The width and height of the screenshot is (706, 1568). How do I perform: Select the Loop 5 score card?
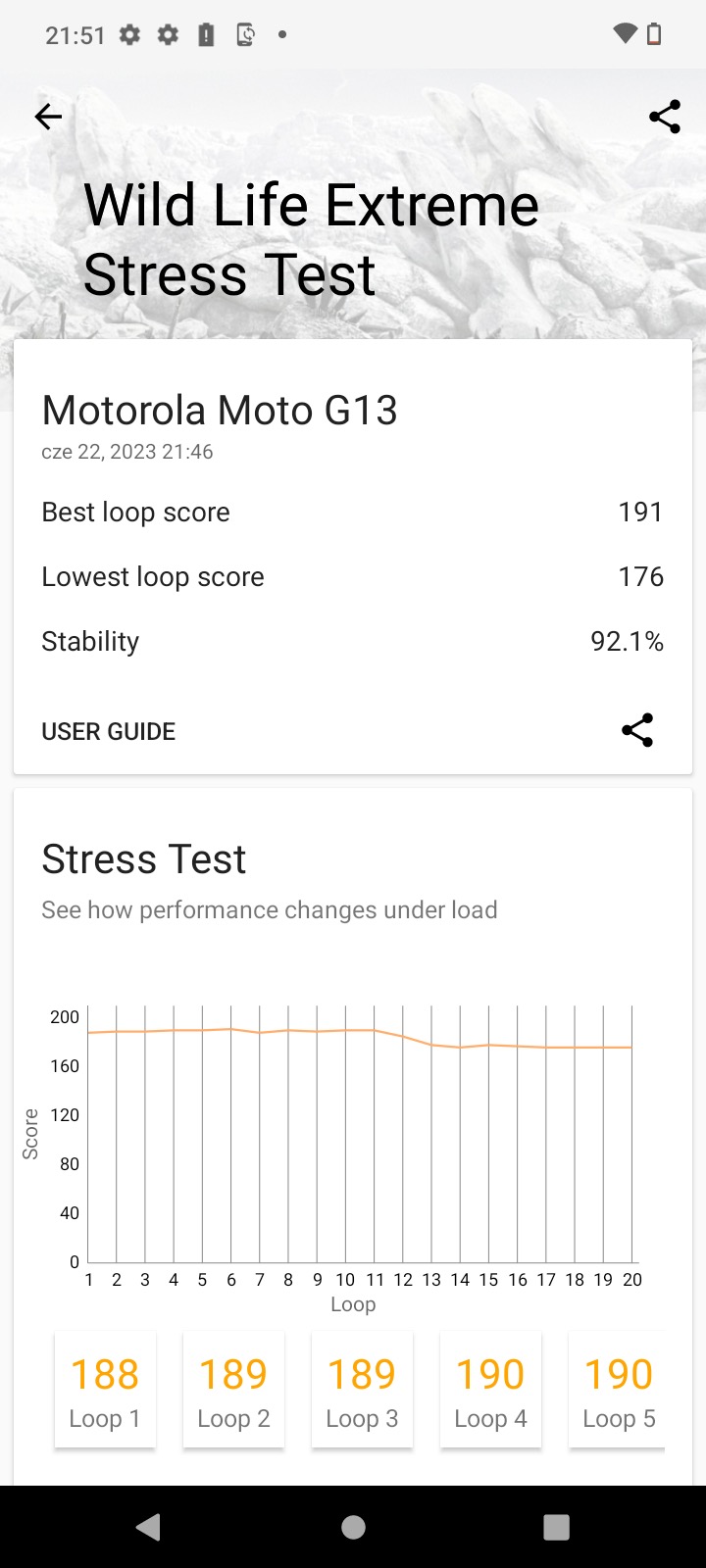[x=618, y=1390]
